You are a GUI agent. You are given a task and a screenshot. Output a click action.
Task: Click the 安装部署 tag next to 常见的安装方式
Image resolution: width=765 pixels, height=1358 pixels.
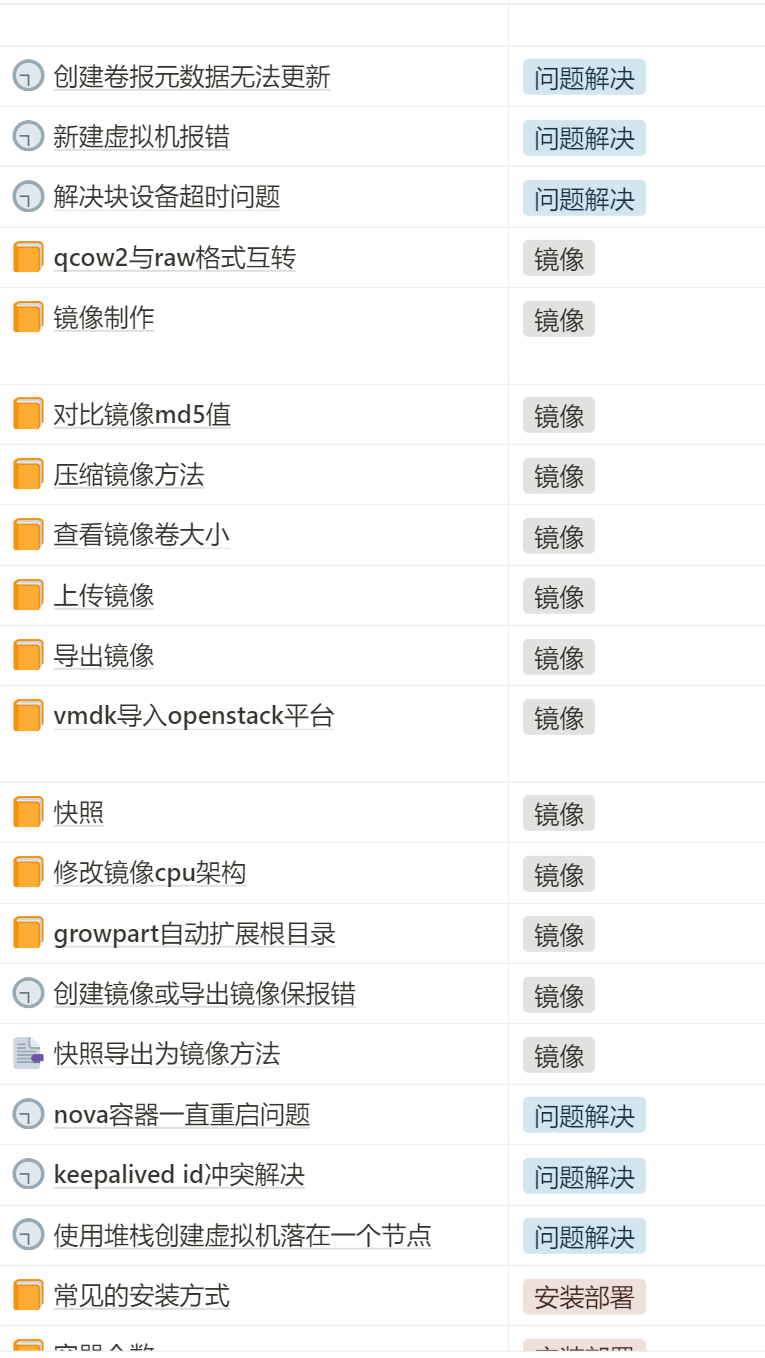[584, 1296]
